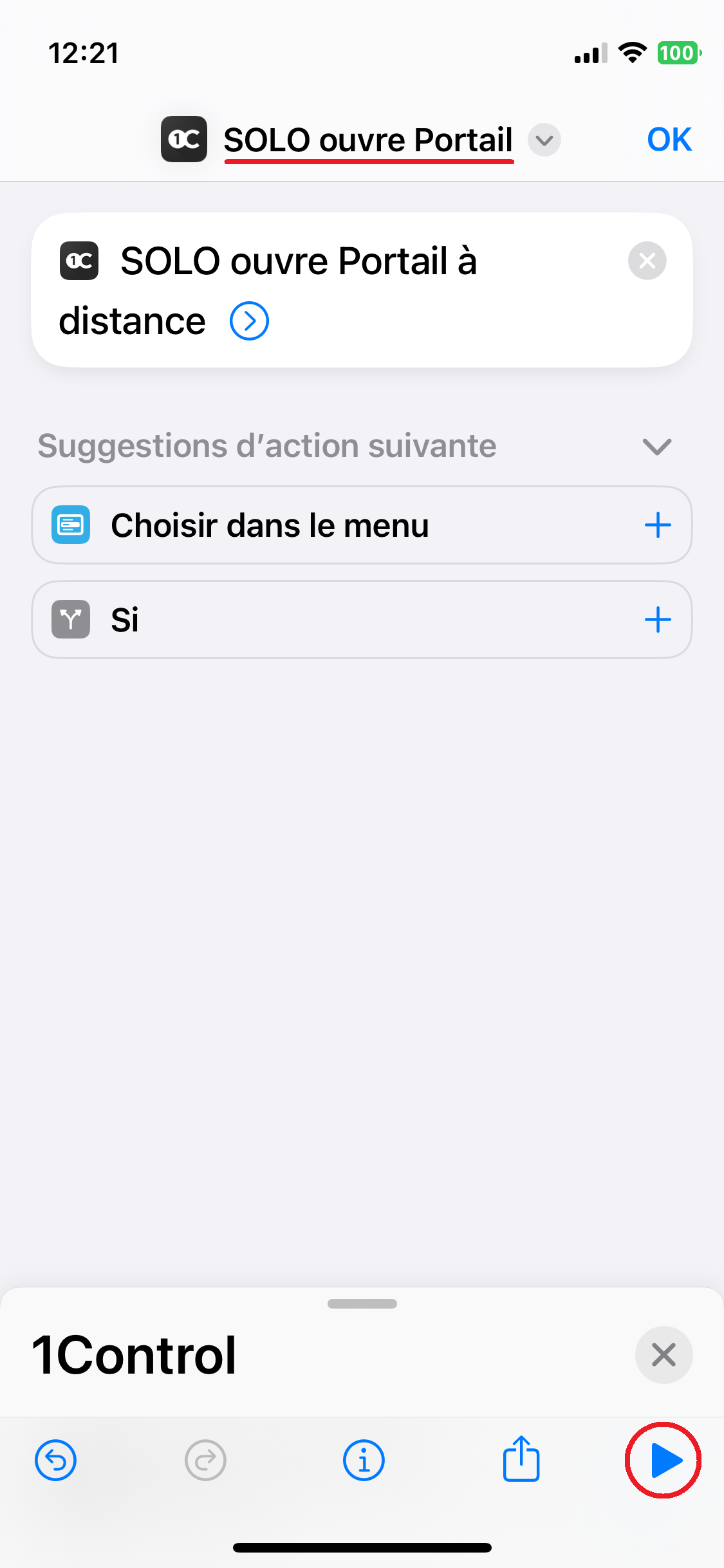Screen dimensions: 724x1568
Task: Collapse Suggestions d'action suivante
Action: coord(657,446)
